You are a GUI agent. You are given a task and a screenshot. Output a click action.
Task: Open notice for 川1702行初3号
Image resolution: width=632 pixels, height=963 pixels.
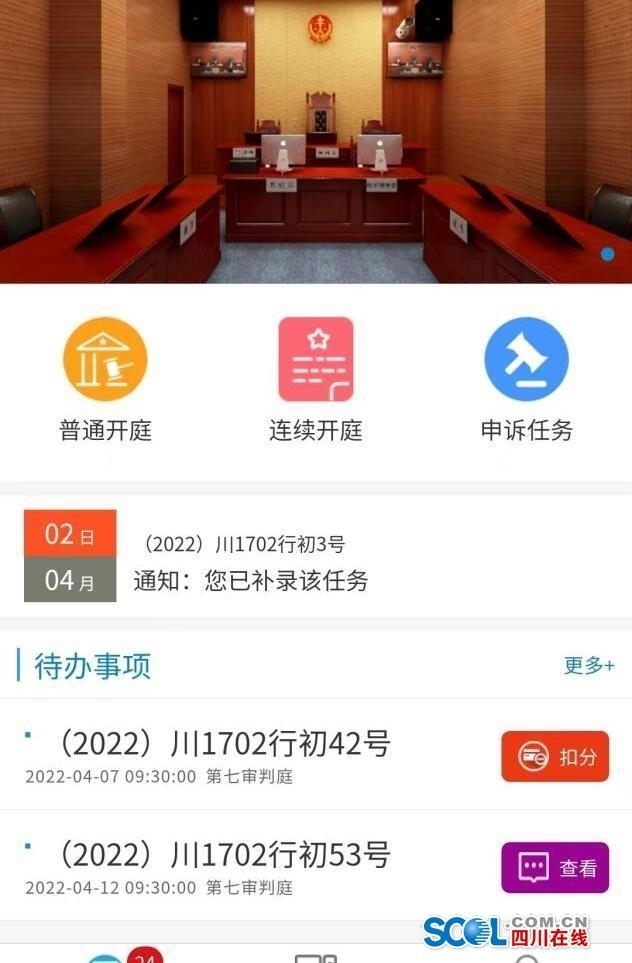click(x=250, y=562)
